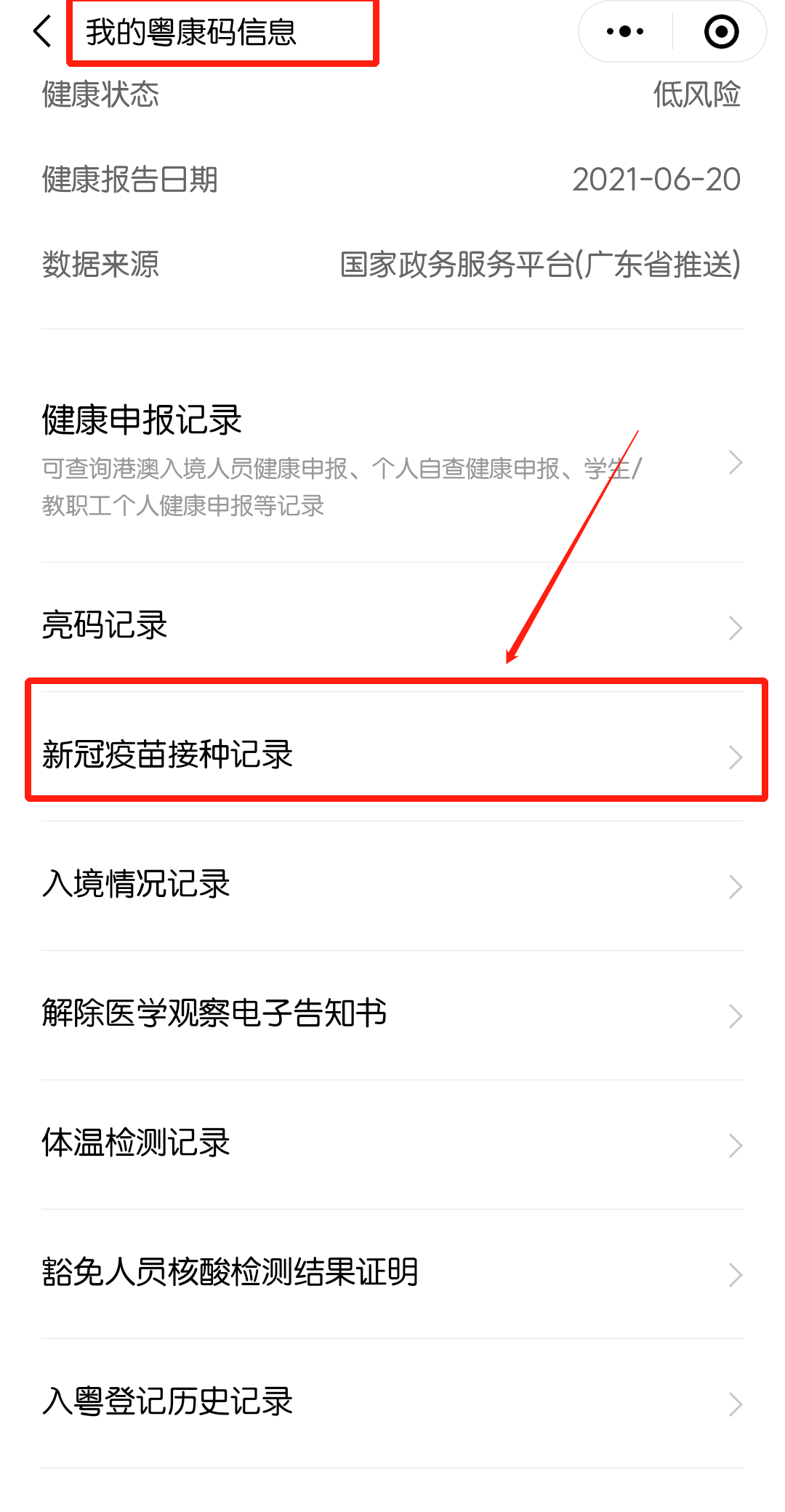Image resolution: width=785 pixels, height=1512 pixels.
Task: Close the mini program via the circle icon
Action: tap(721, 31)
